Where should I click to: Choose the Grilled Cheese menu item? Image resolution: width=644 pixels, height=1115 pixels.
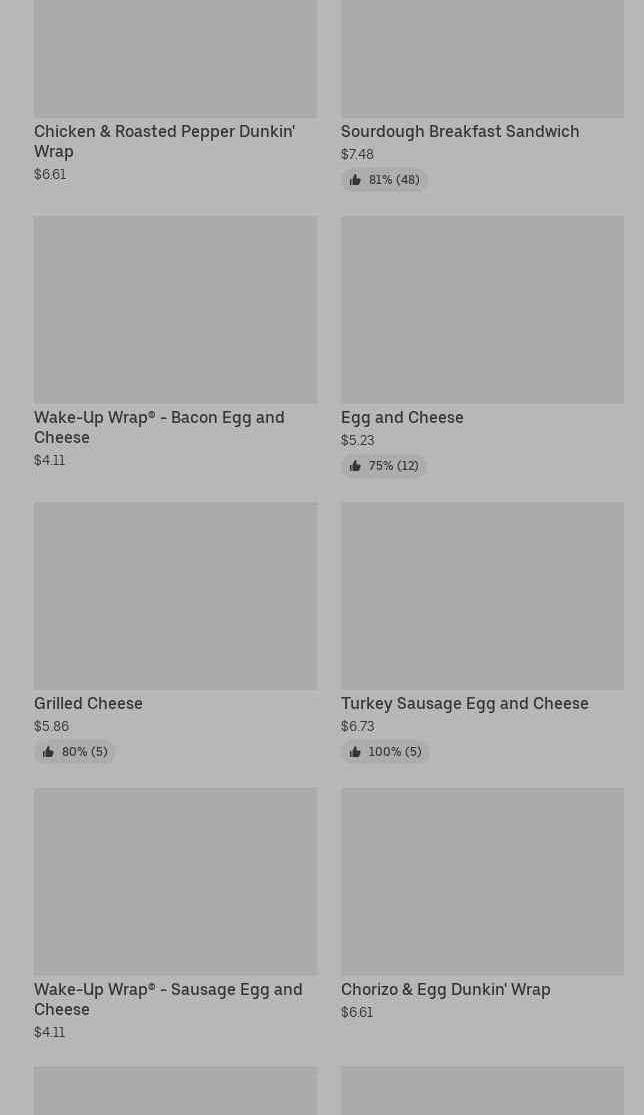(175, 632)
